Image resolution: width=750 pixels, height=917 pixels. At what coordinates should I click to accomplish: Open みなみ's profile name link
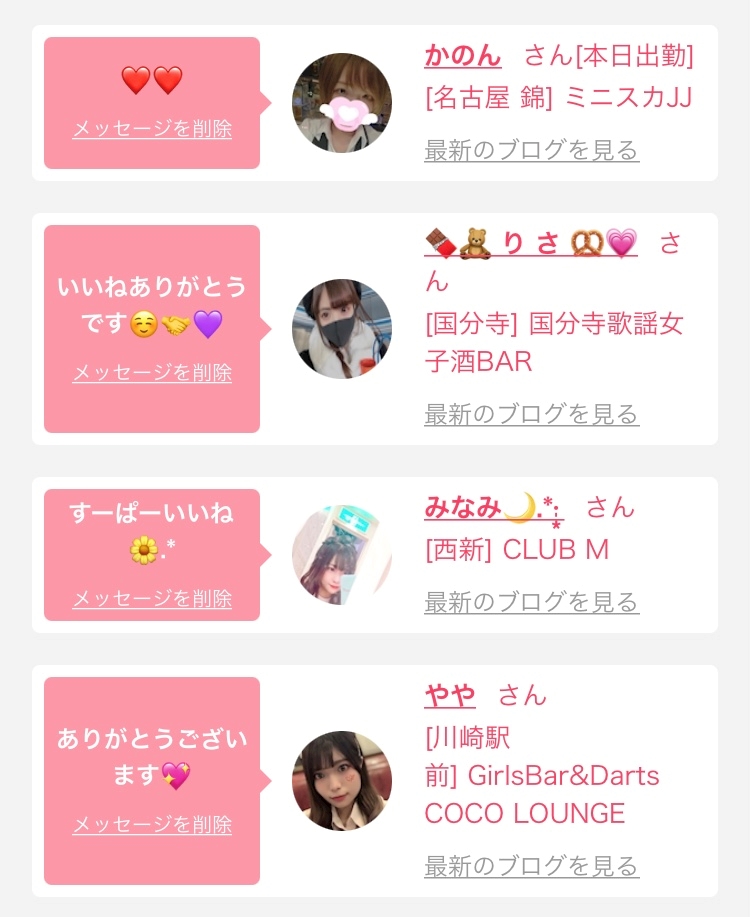point(494,508)
